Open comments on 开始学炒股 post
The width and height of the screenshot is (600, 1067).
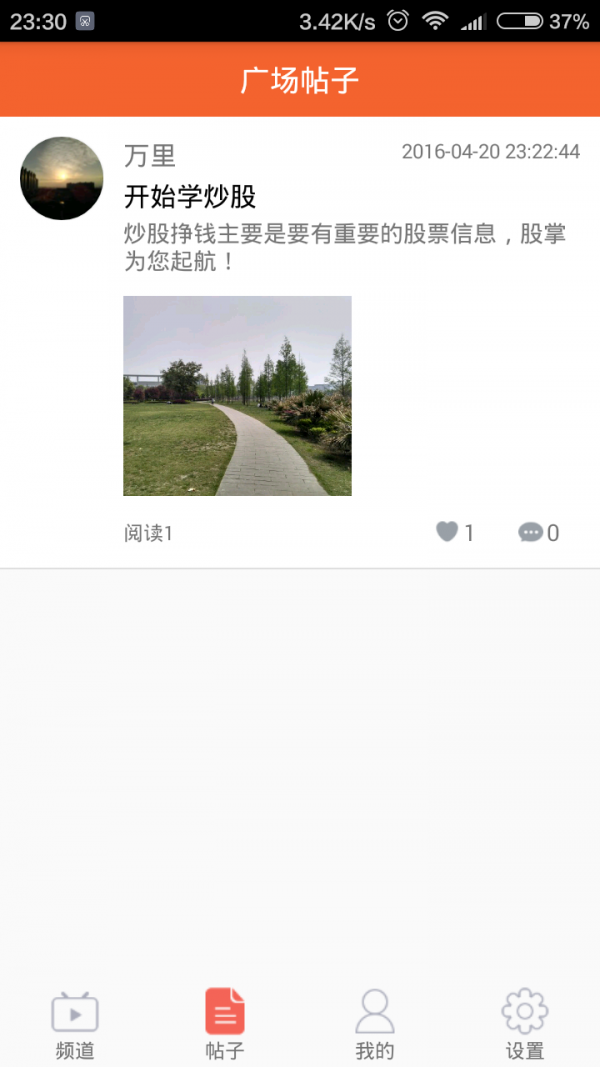[x=531, y=532]
